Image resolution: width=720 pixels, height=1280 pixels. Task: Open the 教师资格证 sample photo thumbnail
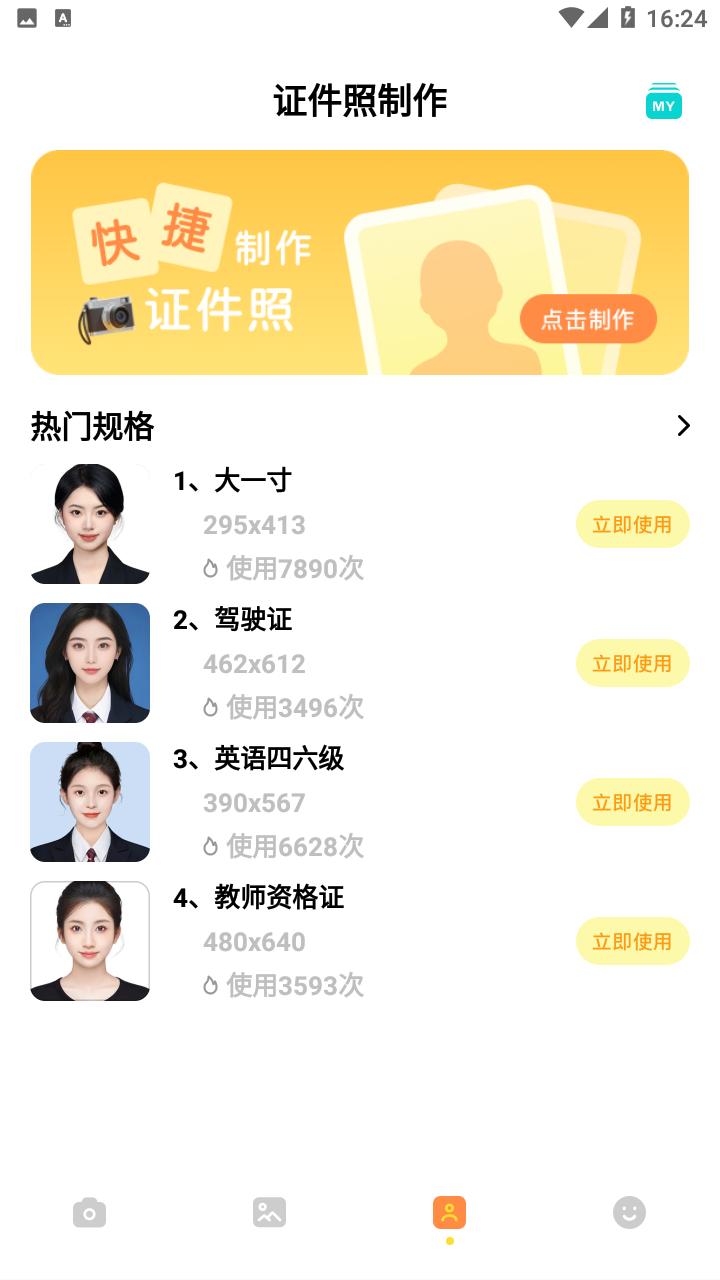89,941
